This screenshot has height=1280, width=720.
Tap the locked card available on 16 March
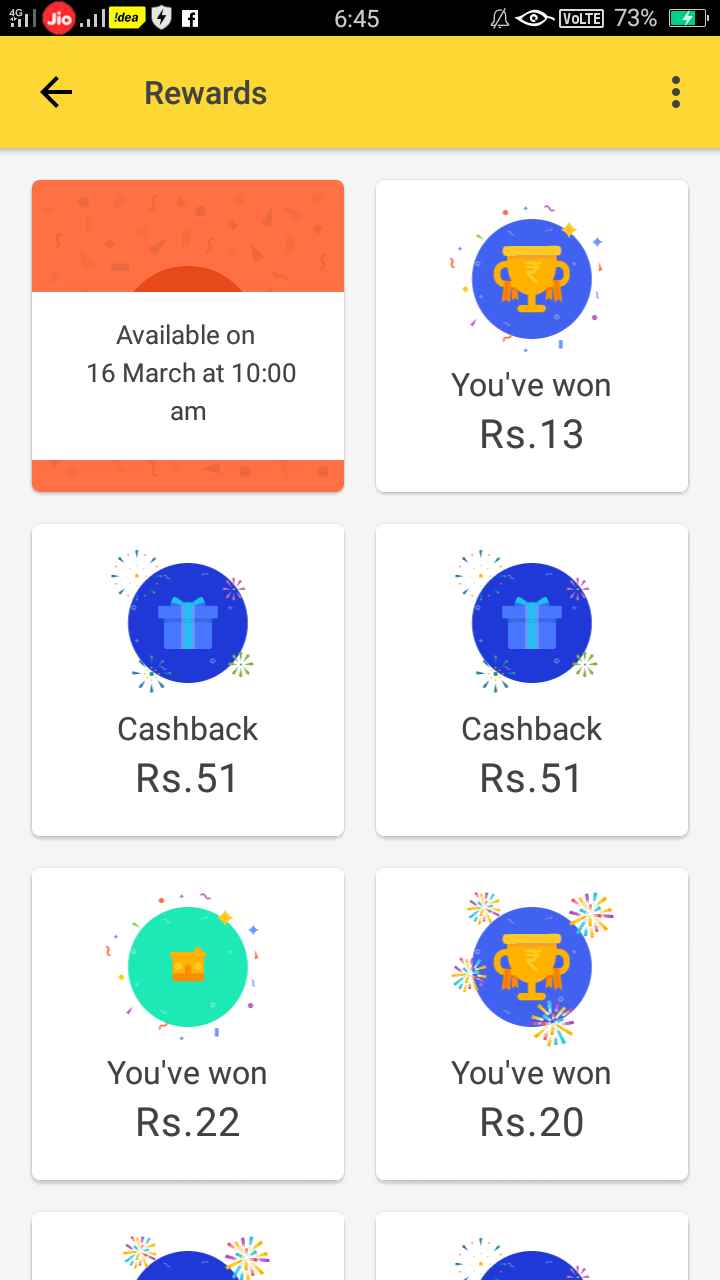pos(188,336)
